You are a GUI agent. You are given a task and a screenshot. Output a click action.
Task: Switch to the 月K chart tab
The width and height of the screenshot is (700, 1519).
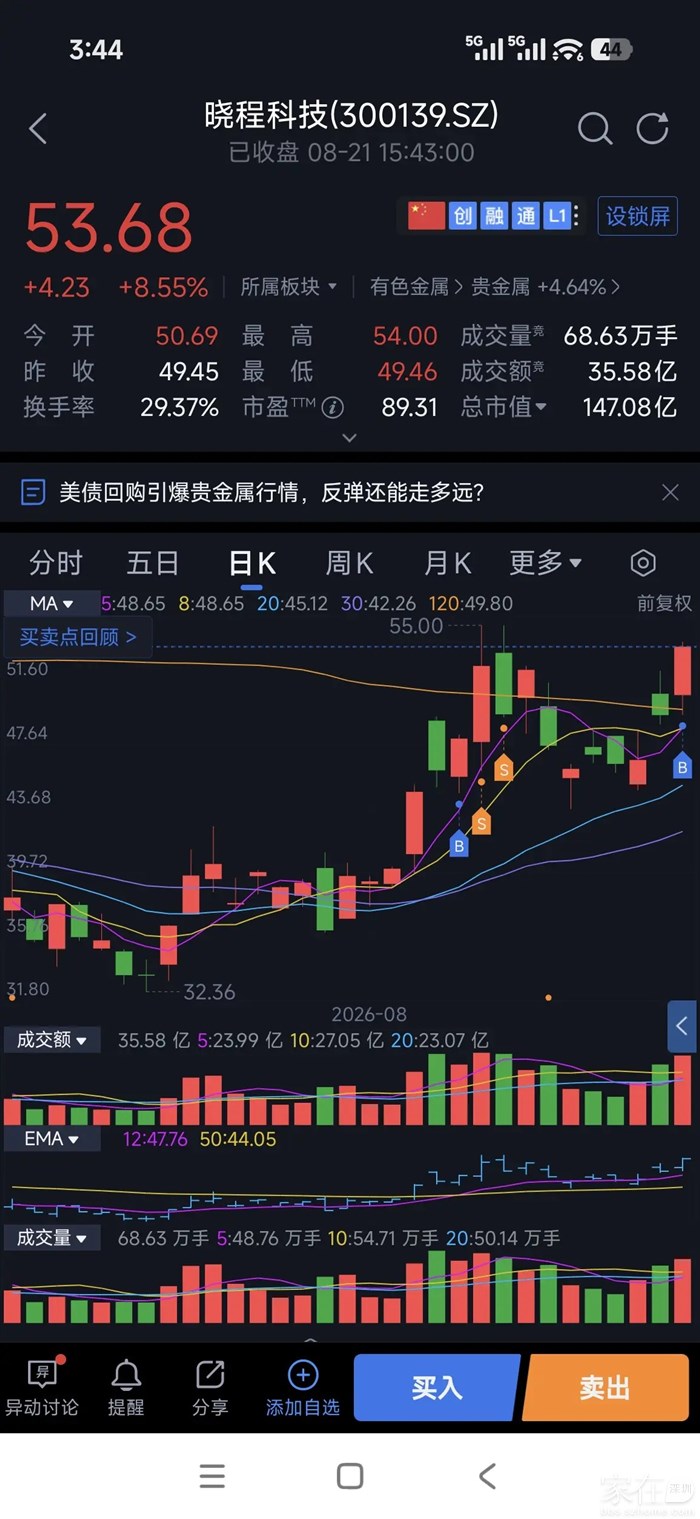pos(447,563)
